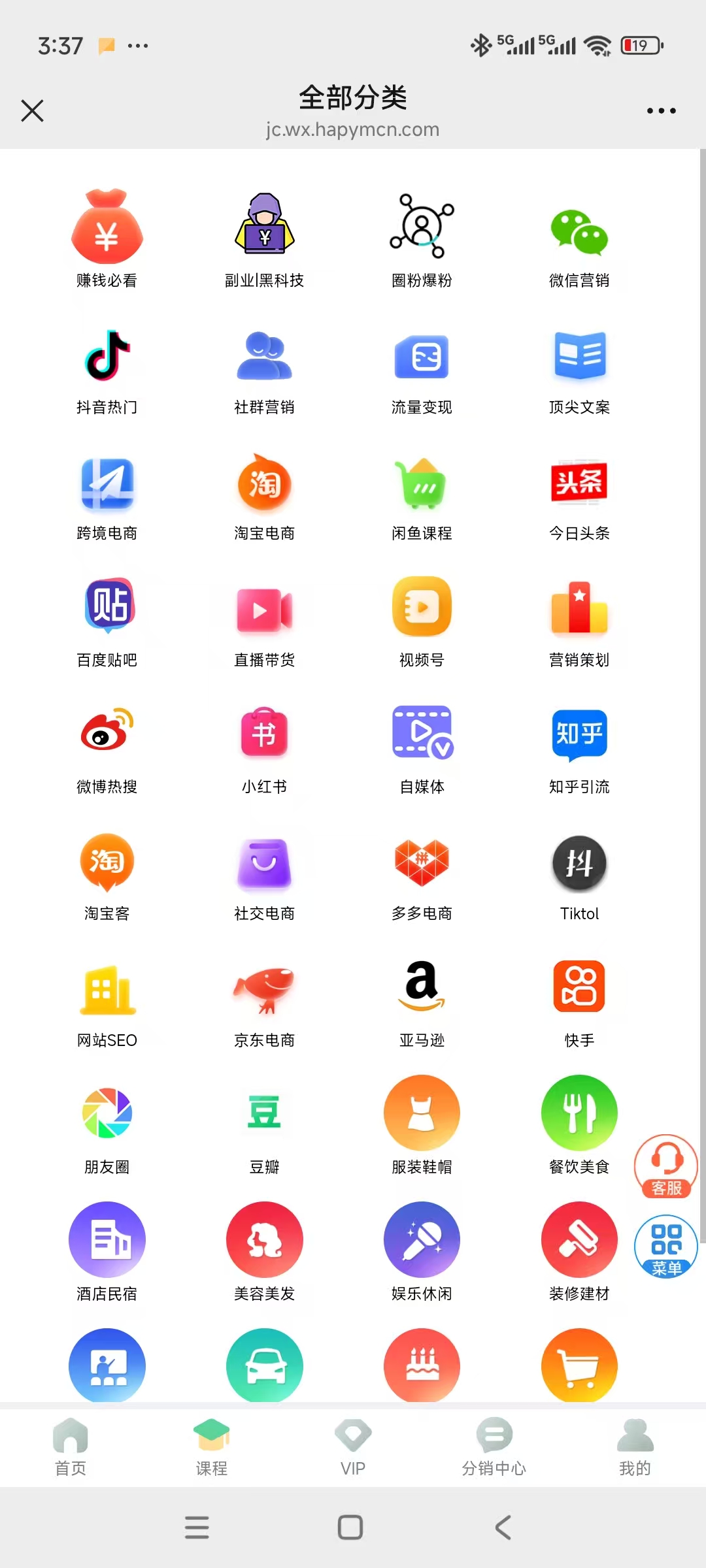The width and height of the screenshot is (706, 1568).
Task: Open the floating 客服 customer service button
Action: (x=665, y=1167)
